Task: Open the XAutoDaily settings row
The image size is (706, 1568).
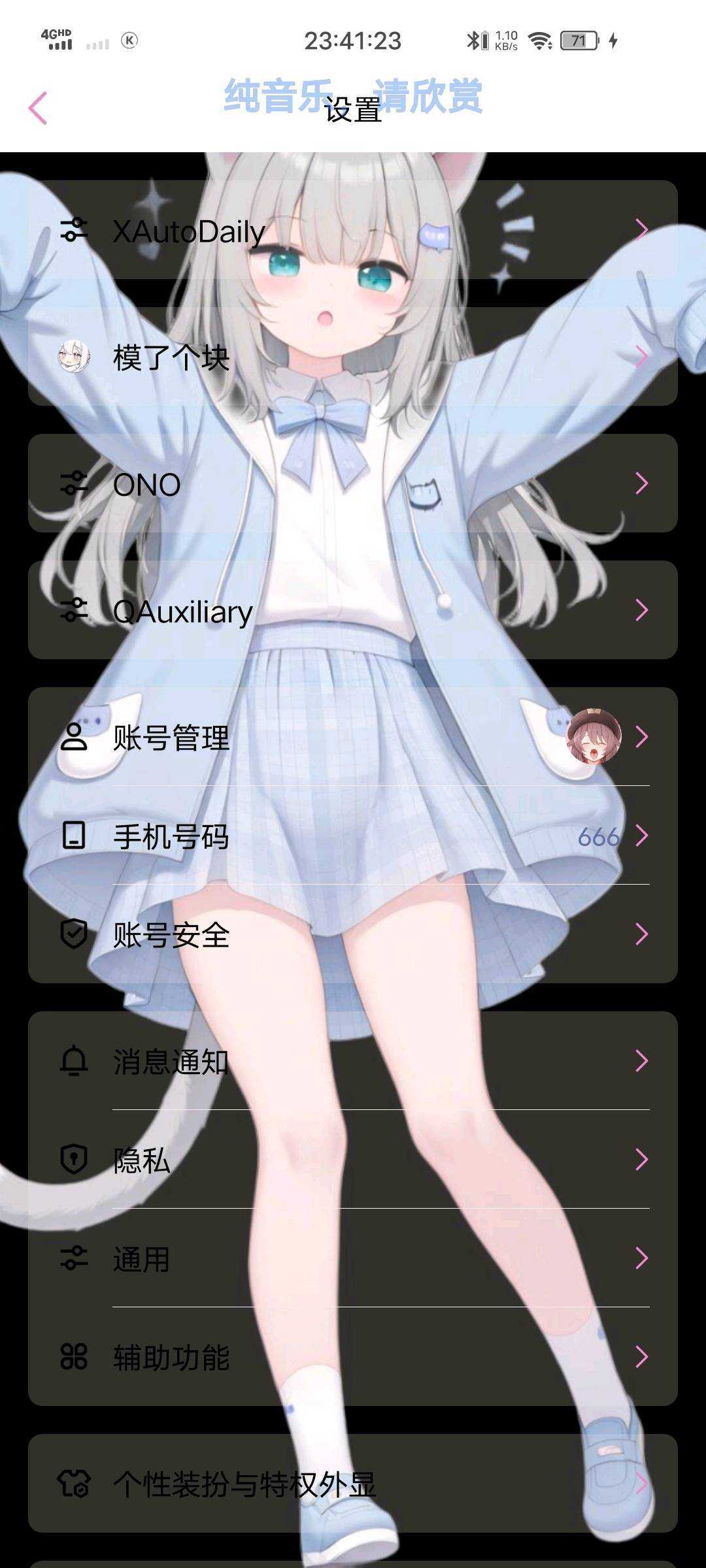Action: pos(353,230)
